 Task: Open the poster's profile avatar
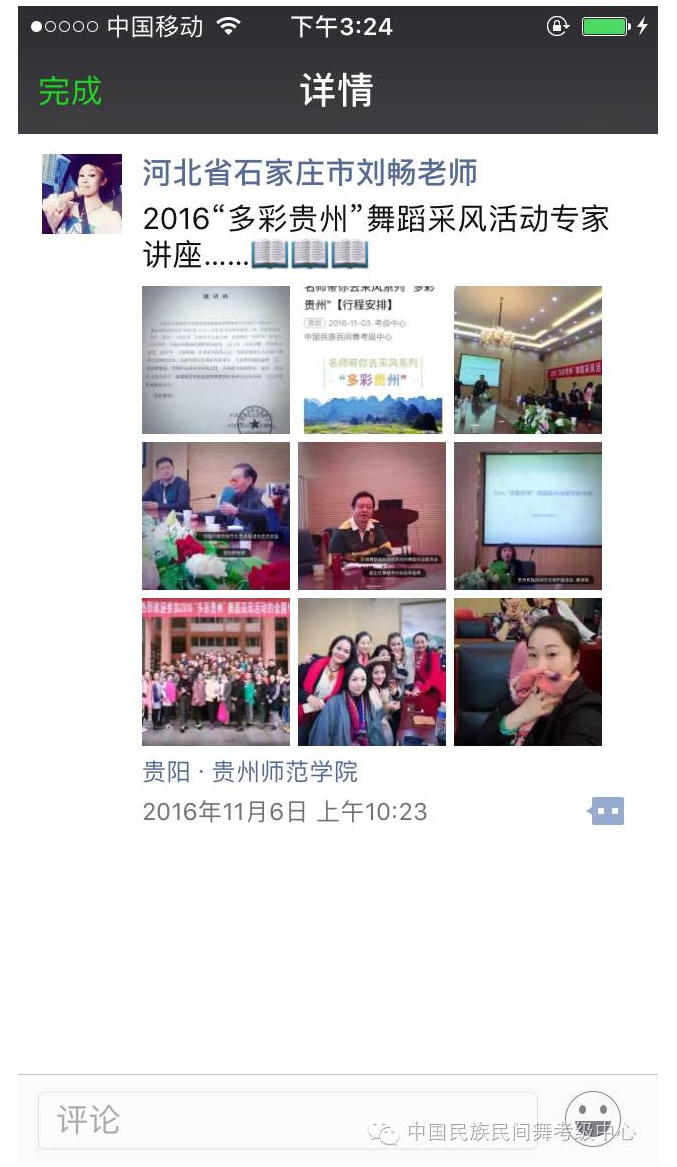82,194
